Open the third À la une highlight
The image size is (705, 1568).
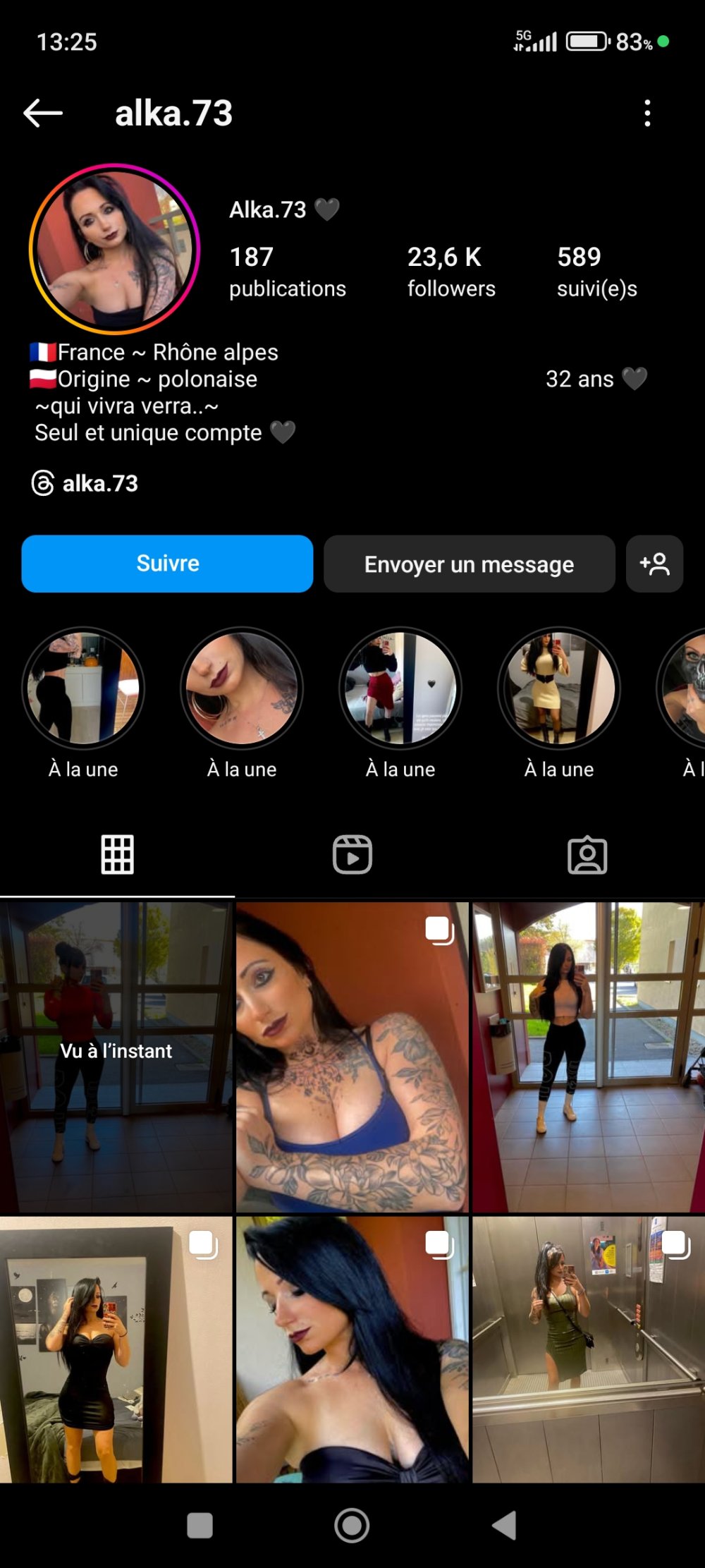pyautogui.click(x=400, y=688)
